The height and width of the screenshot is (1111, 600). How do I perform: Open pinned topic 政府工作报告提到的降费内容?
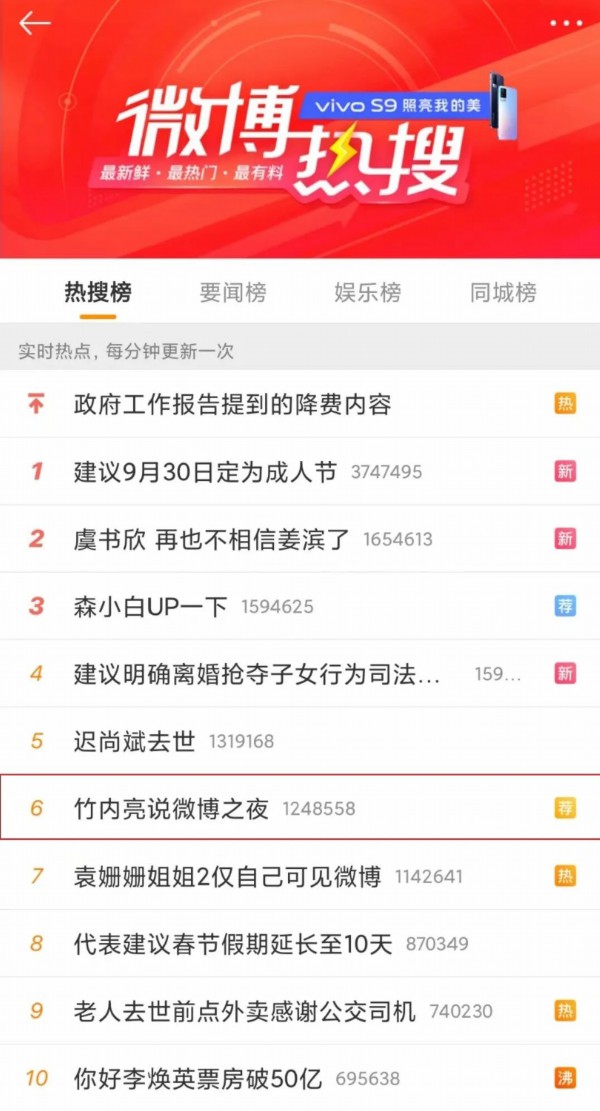[232, 404]
